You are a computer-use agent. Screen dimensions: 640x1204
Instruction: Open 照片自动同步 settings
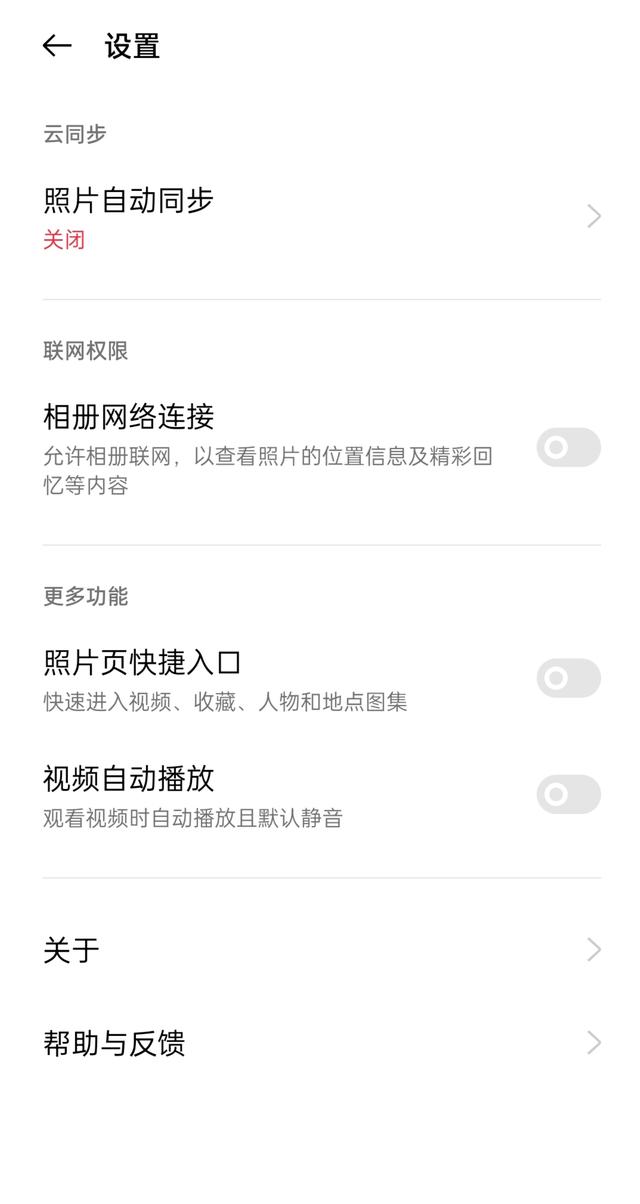tap(320, 217)
